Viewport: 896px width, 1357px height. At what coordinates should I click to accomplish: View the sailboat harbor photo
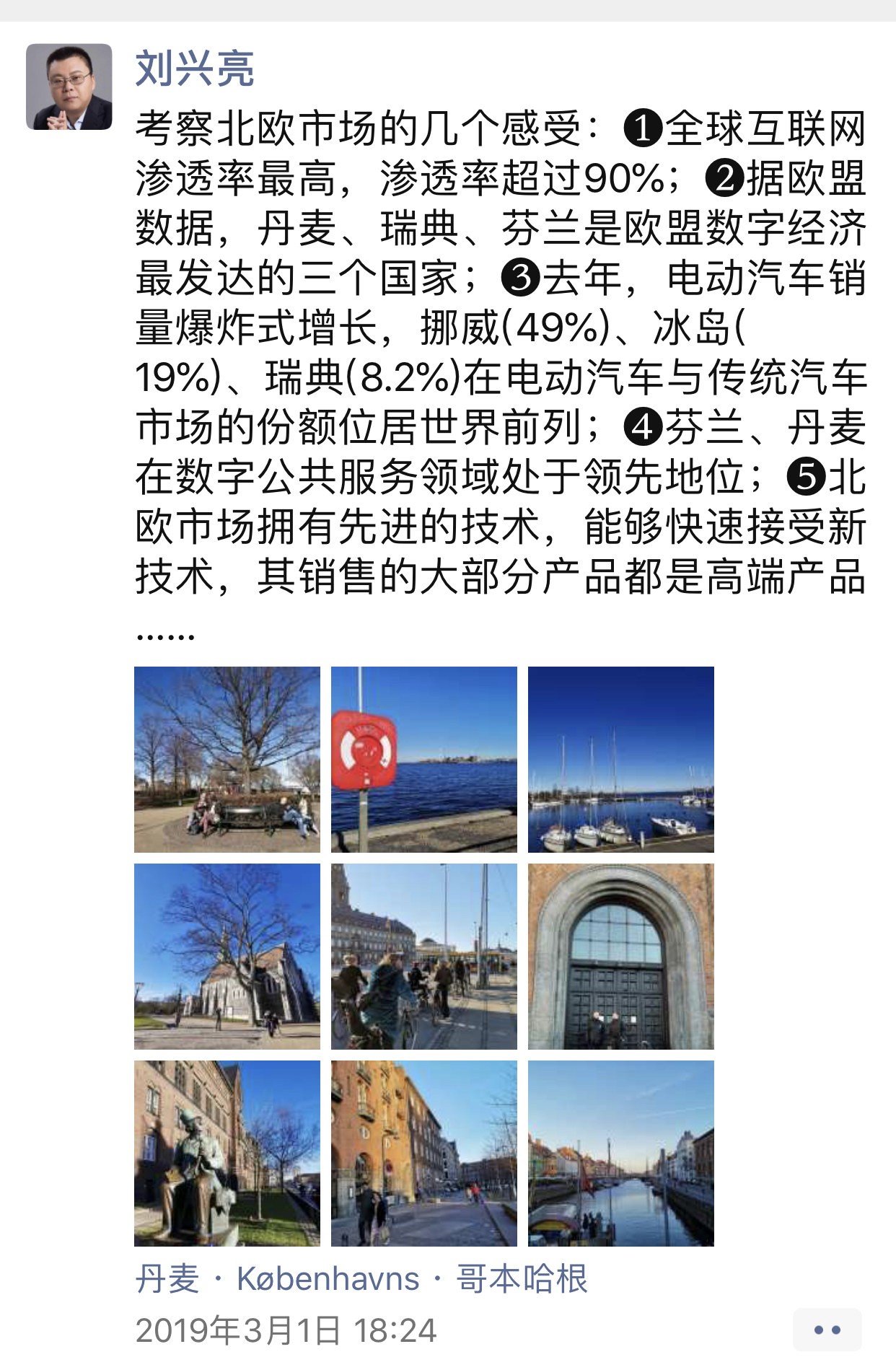(x=622, y=761)
